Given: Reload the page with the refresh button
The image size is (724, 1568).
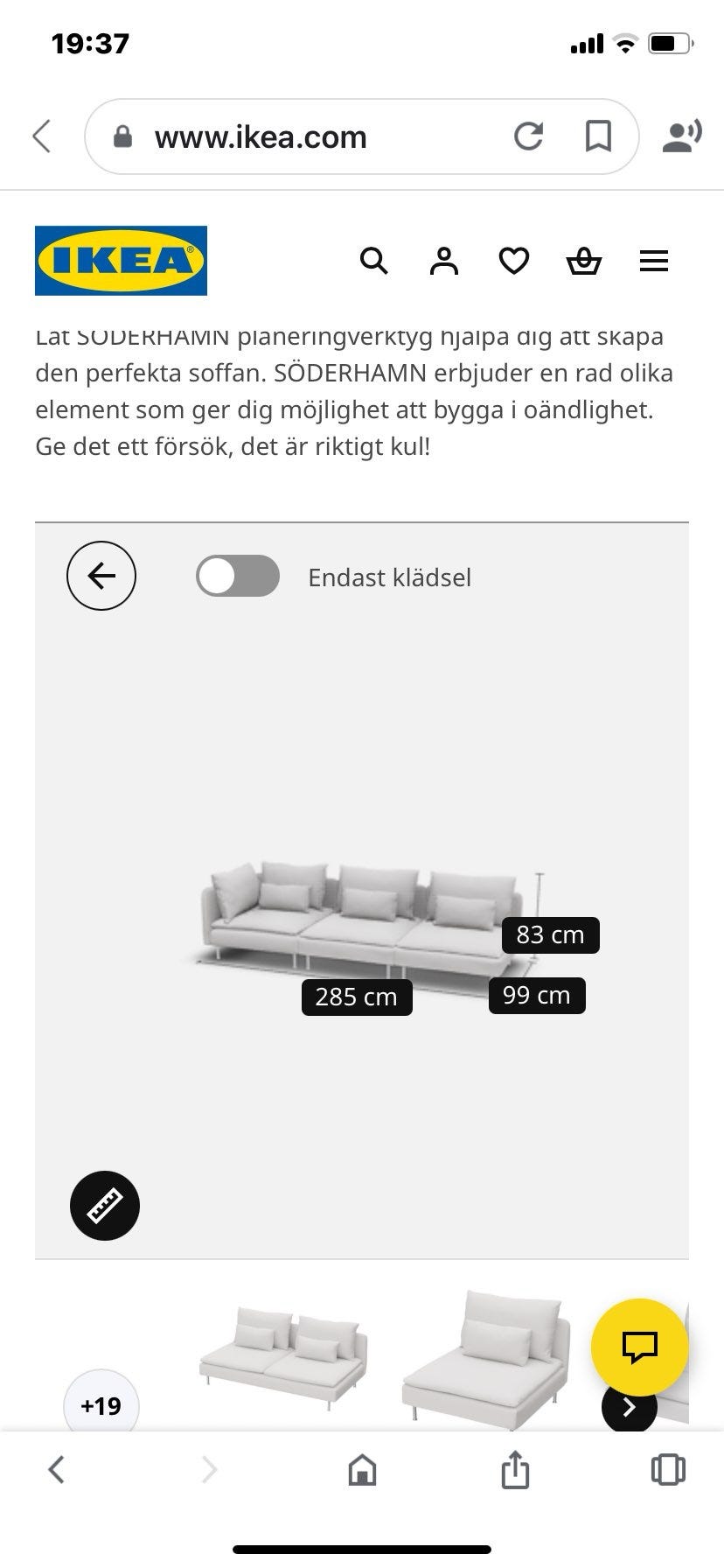Looking at the screenshot, I should (529, 136).
